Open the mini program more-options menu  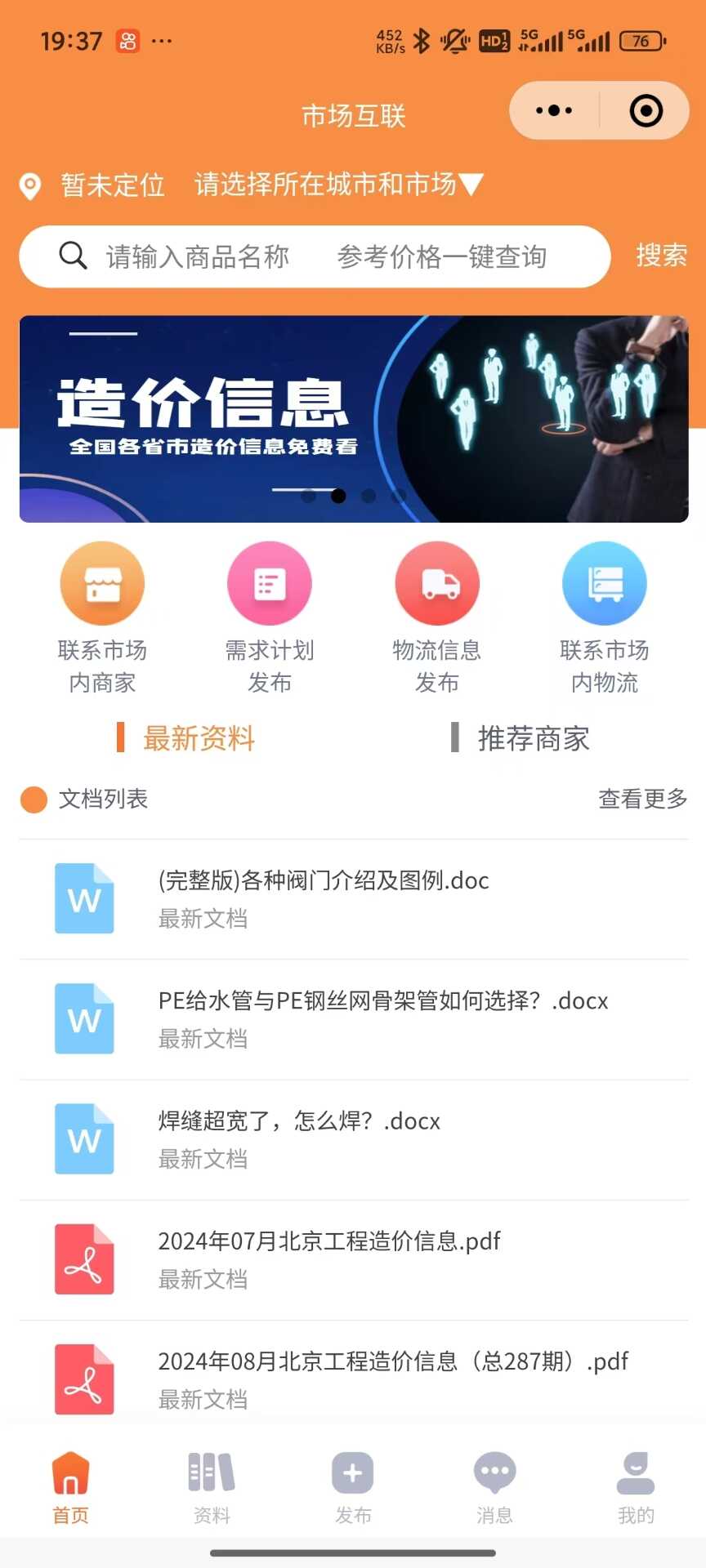[x=554, y=110]
